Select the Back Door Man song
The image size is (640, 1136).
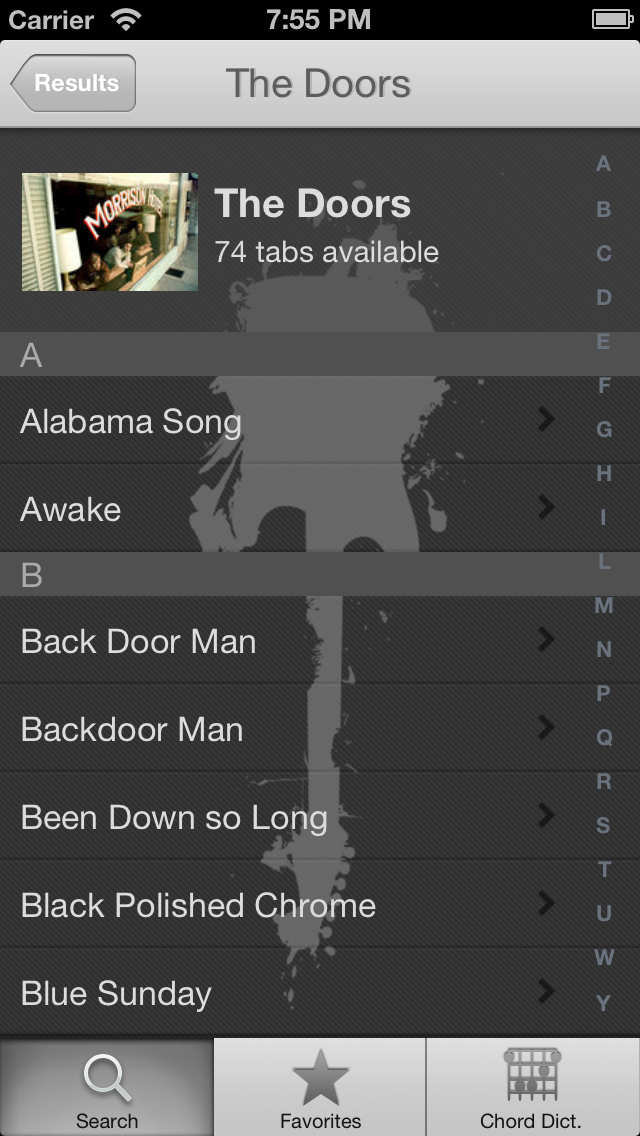[x=280, y=641]
